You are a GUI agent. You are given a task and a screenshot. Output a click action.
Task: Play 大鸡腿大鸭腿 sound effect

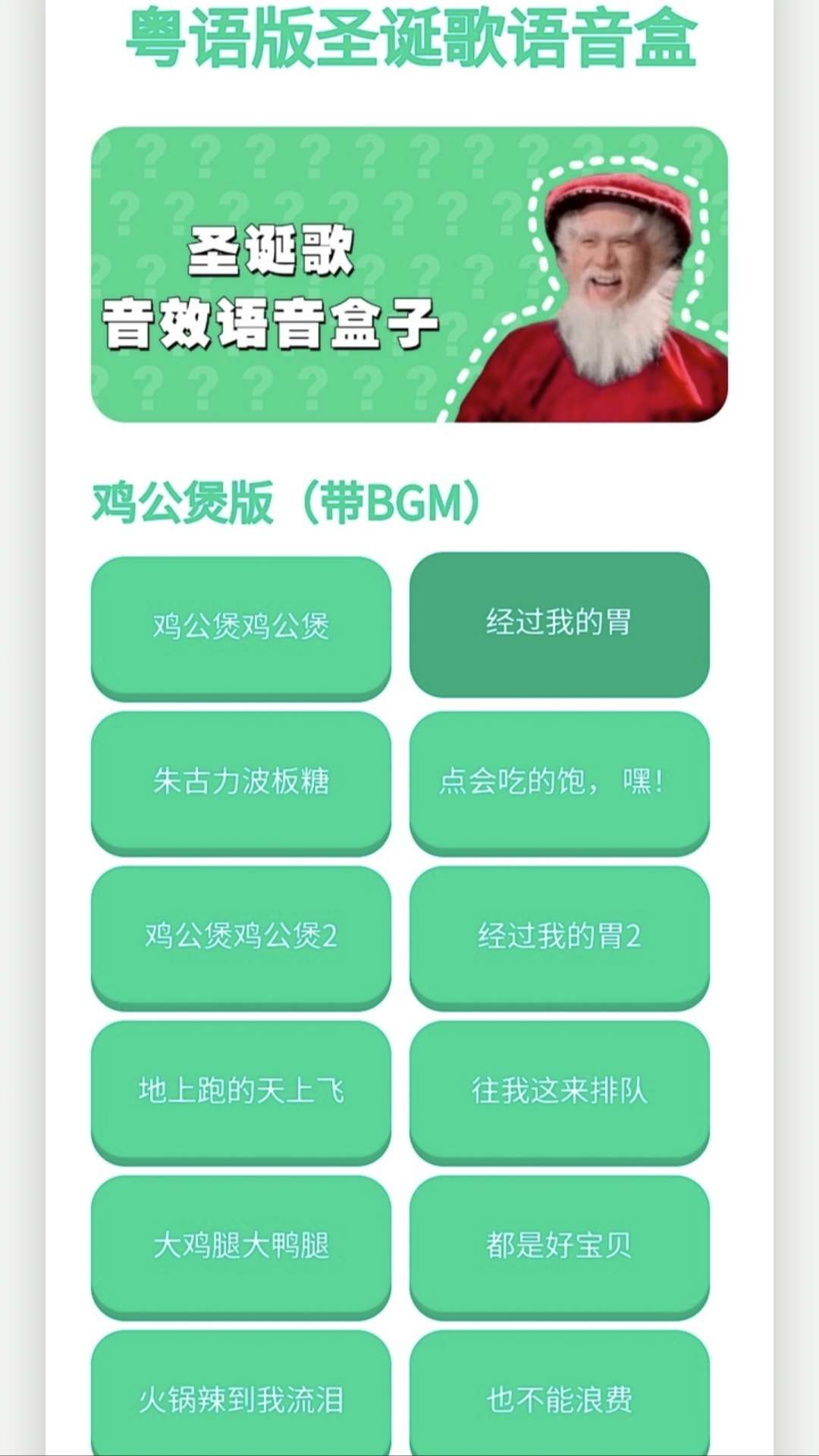pos(241,1245)
